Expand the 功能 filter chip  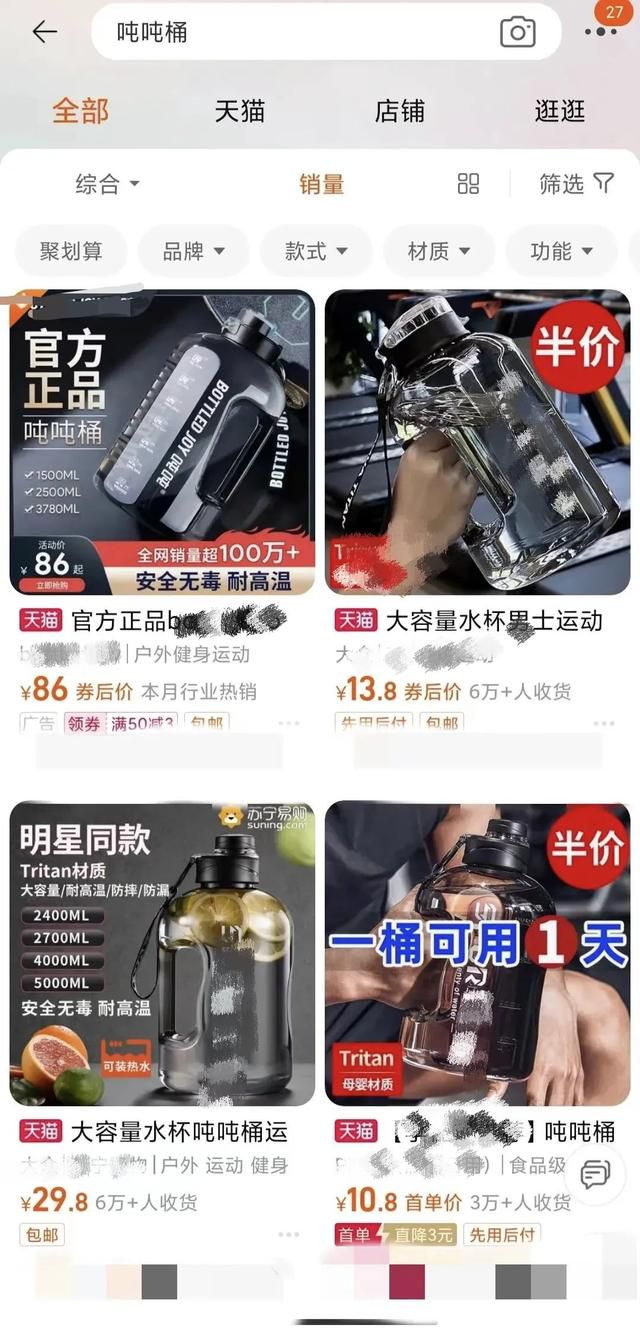[x=561, y=251]
